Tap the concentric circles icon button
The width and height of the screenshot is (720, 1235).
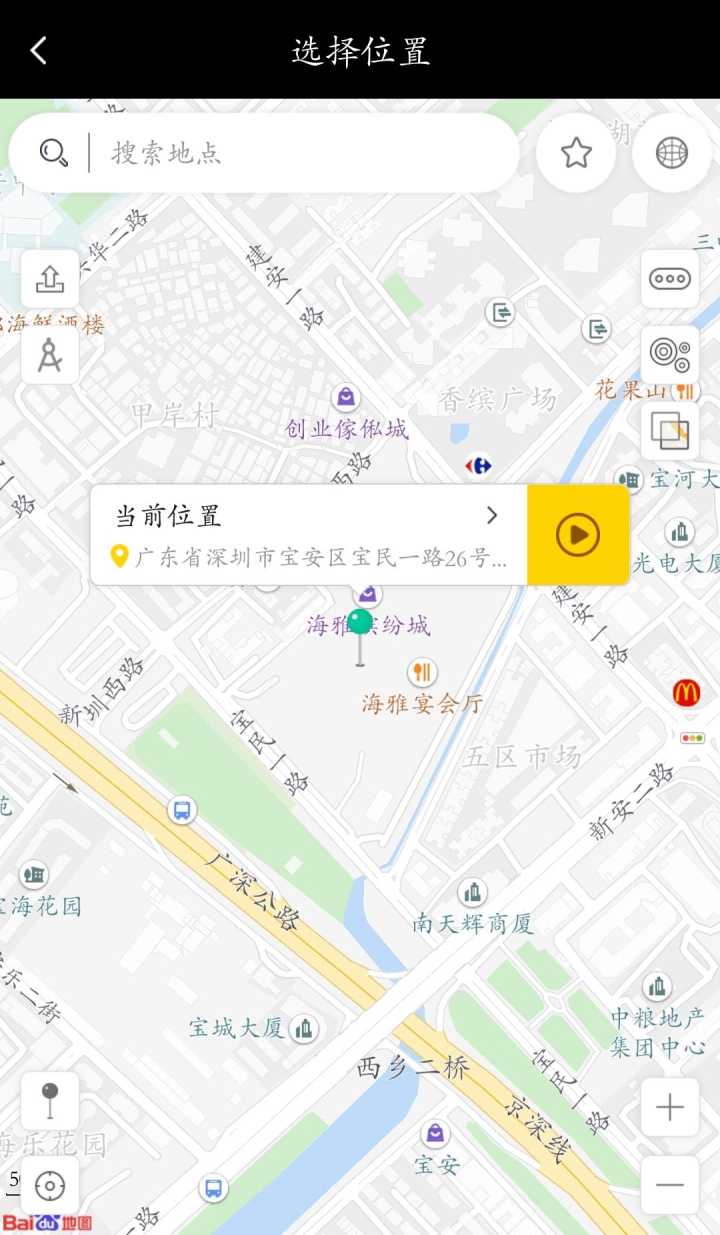pos(670,354)
